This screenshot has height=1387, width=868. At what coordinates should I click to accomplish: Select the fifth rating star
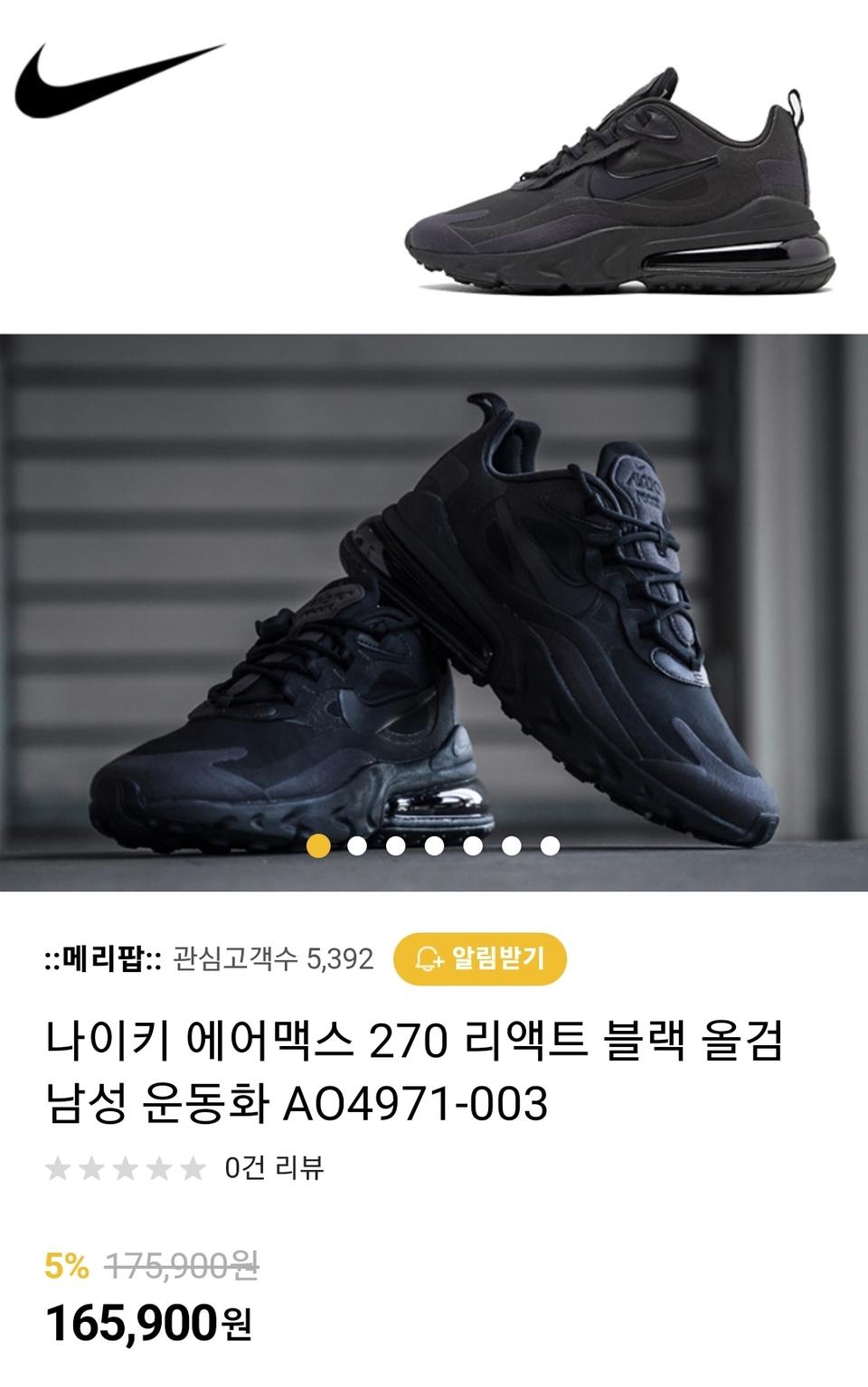click(193, 1166)
